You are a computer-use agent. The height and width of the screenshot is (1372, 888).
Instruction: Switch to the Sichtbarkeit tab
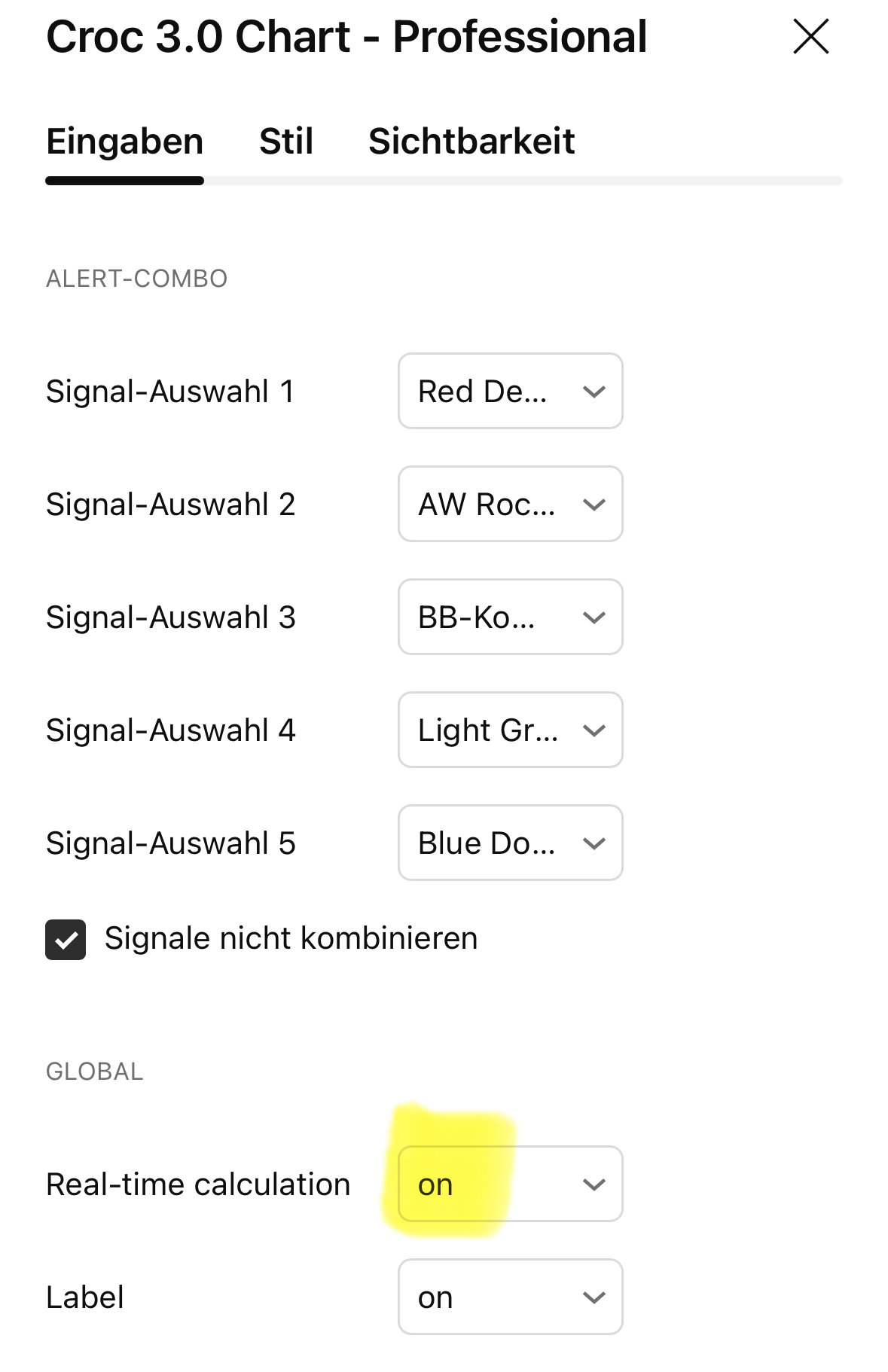tap(471, 142)
